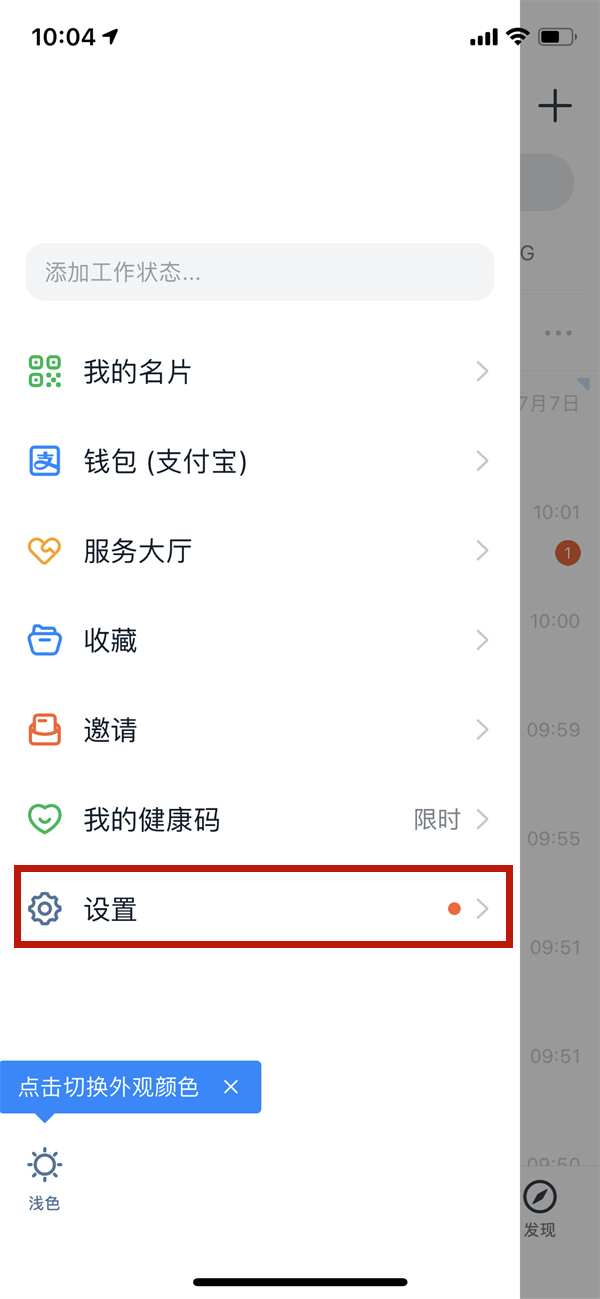This screenshot has height=1299, width=600.
Task: Go to 服务大厅 service hall
Action: pyautogui.click(x=259, y=551)
